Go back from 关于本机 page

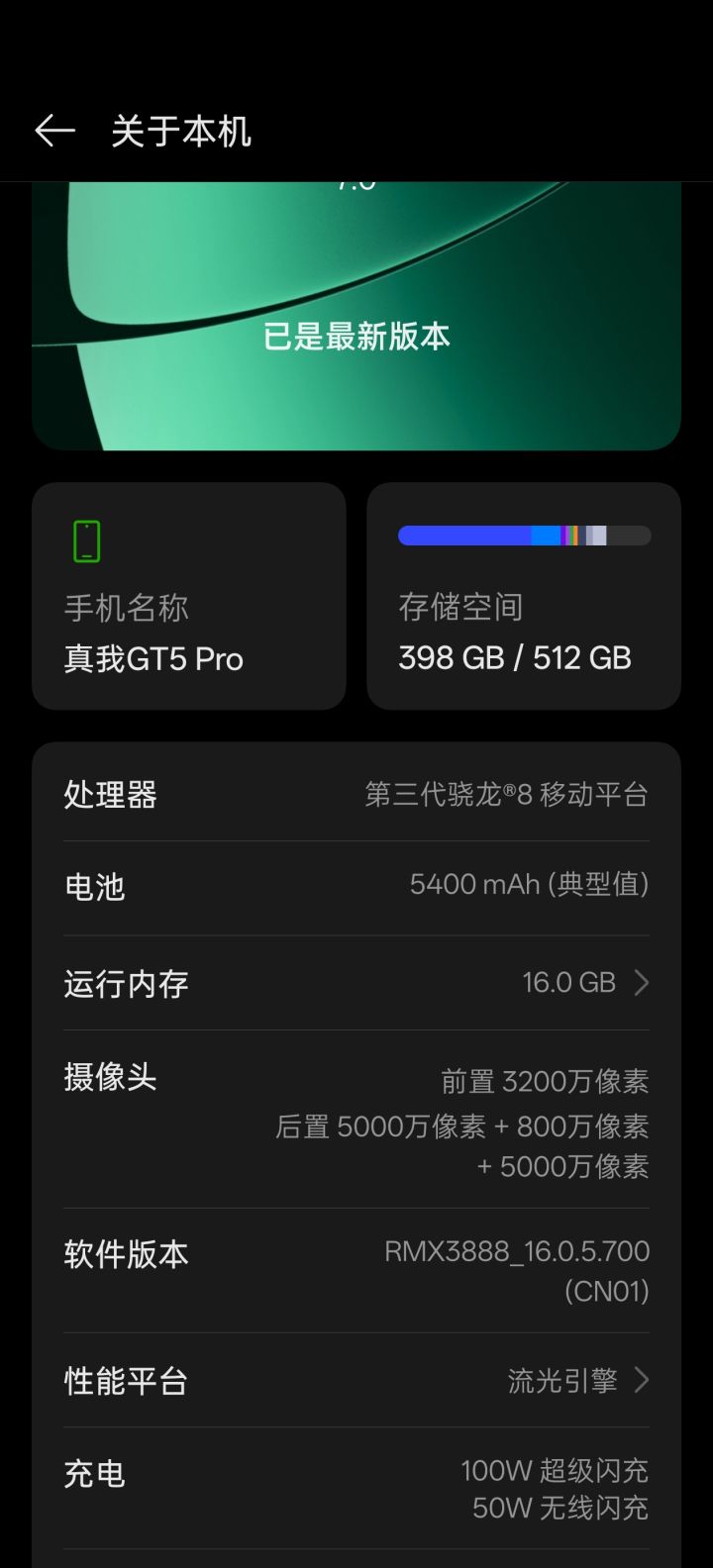click(x=54, y=131)
